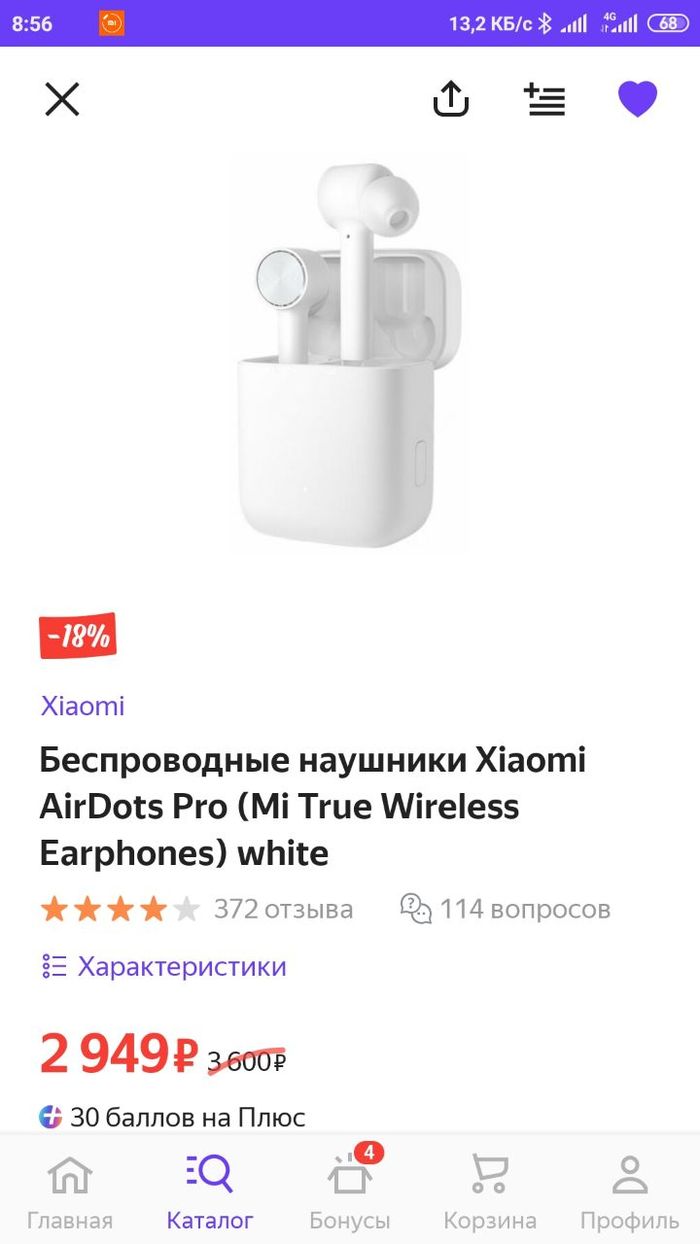Switch to the Профиль tab
Image resolution: width=700 pixels, height=1244 pixels.
630,1192
